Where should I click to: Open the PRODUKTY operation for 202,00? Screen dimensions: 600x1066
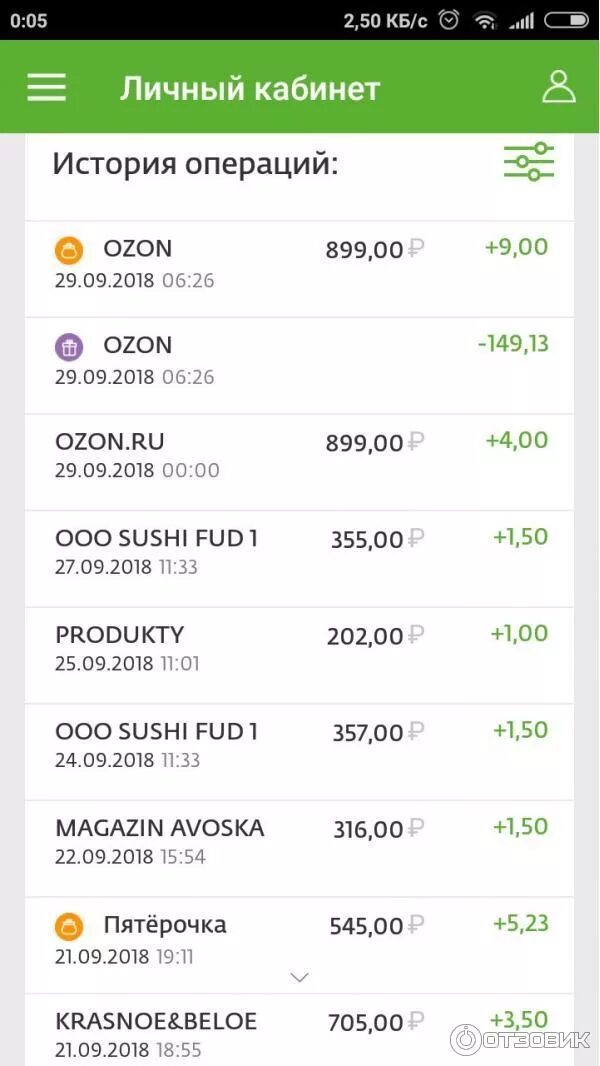click(300, 655)
